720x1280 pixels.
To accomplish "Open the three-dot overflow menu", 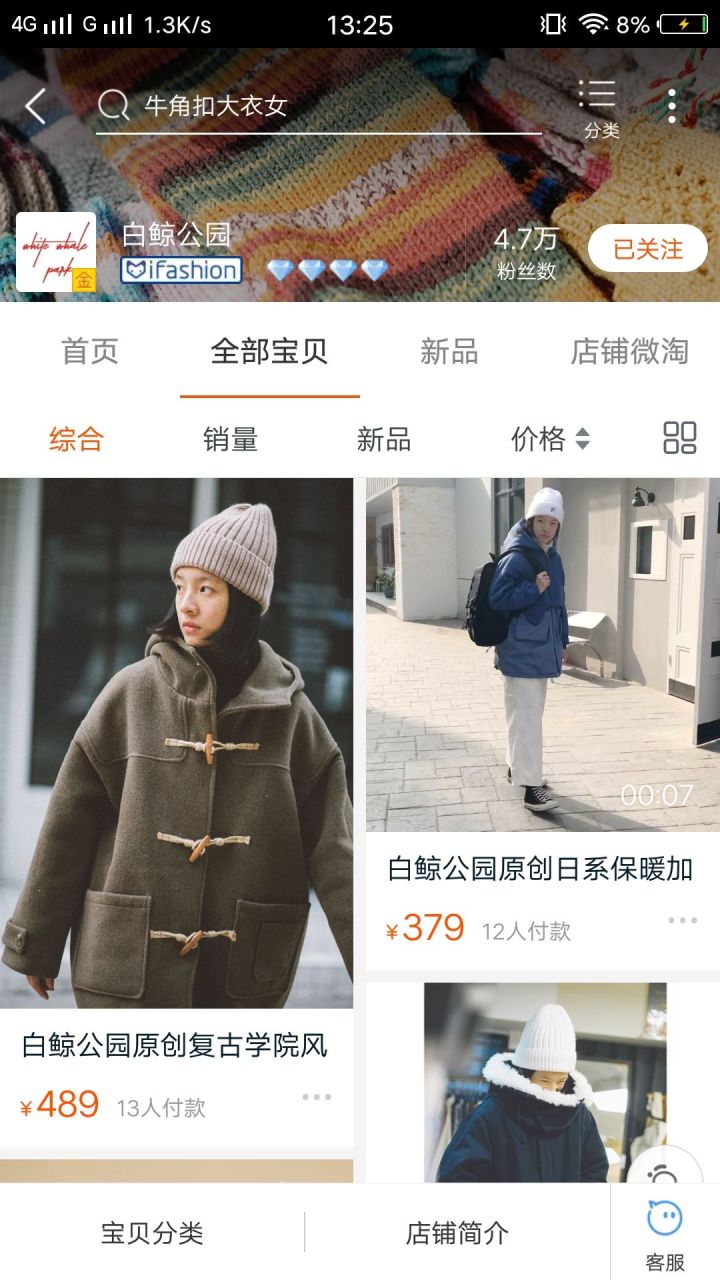I will tap(672, 106).
